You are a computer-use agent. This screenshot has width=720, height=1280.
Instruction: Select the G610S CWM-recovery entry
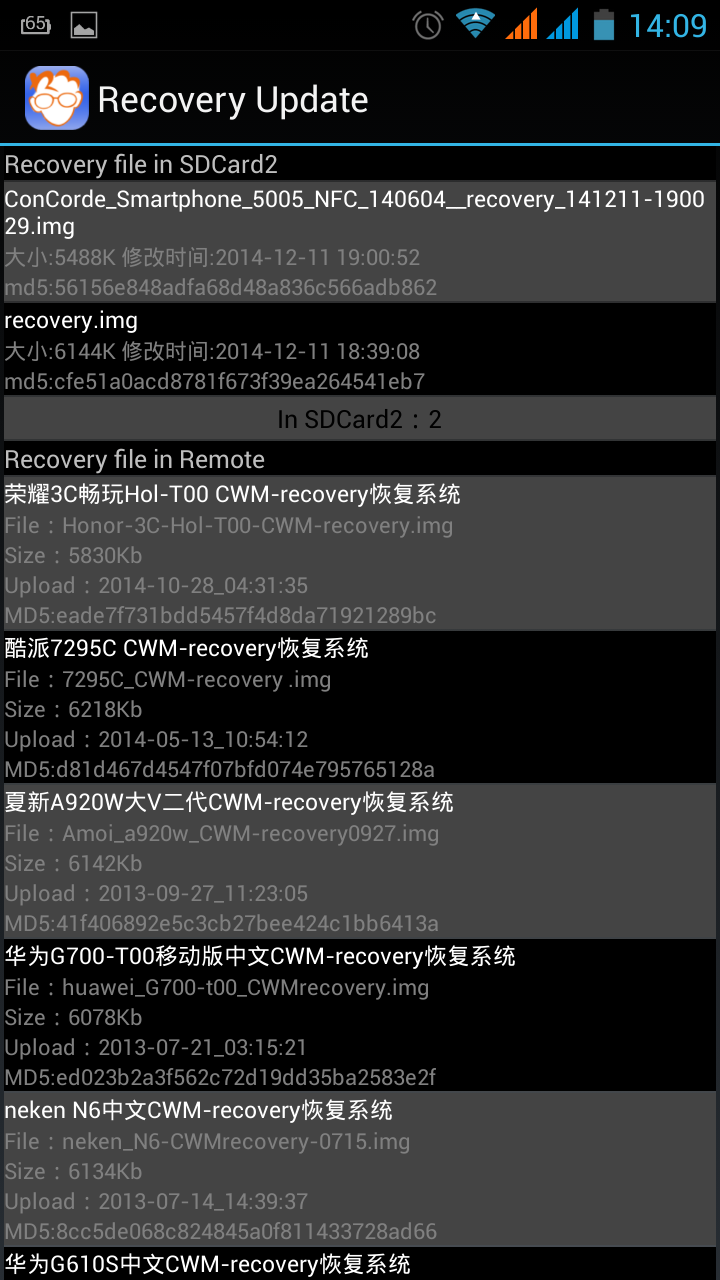pyautogui.click(x=360, y=1264)
